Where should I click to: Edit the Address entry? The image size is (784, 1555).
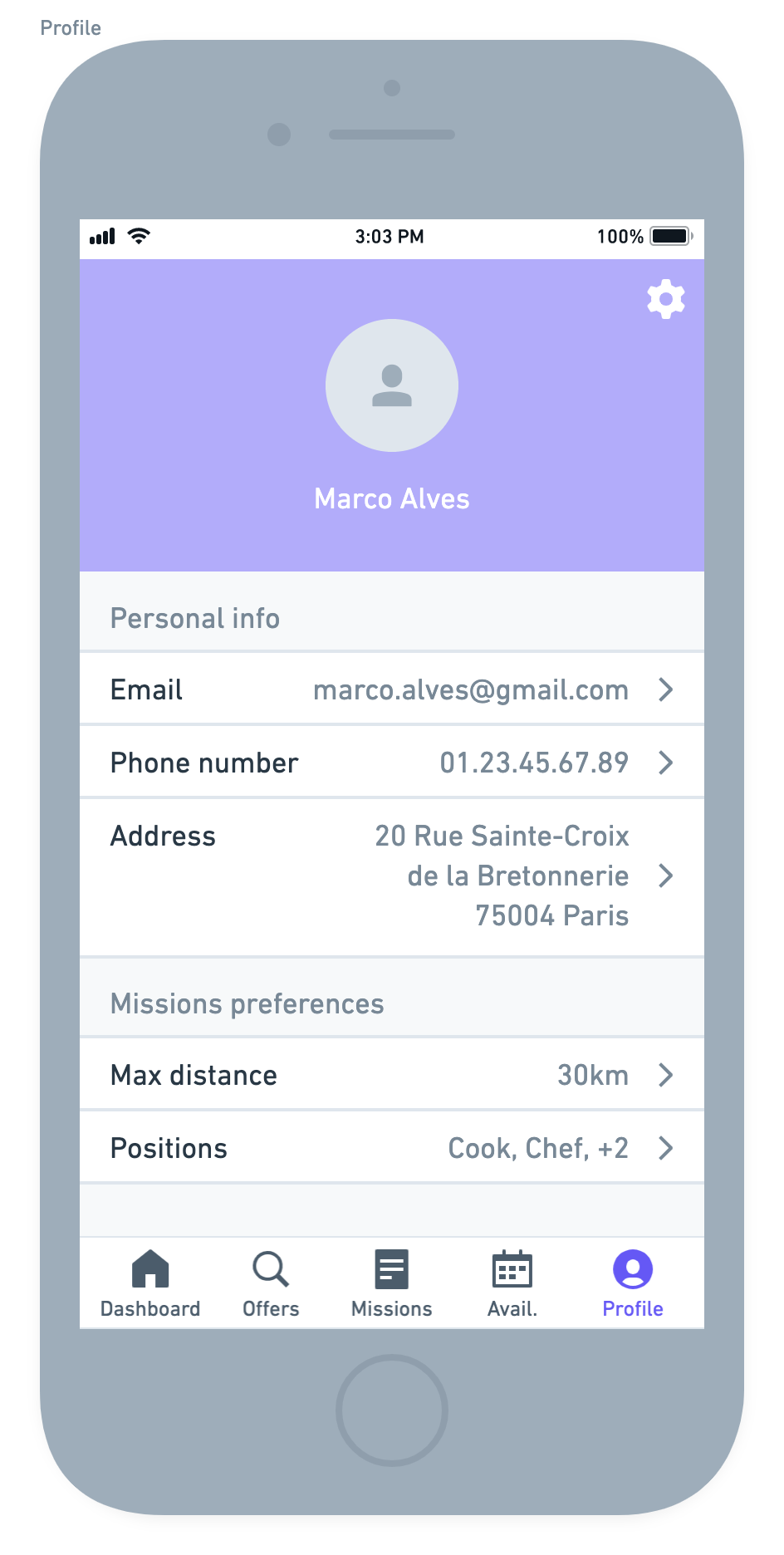(x=392, y=876)
